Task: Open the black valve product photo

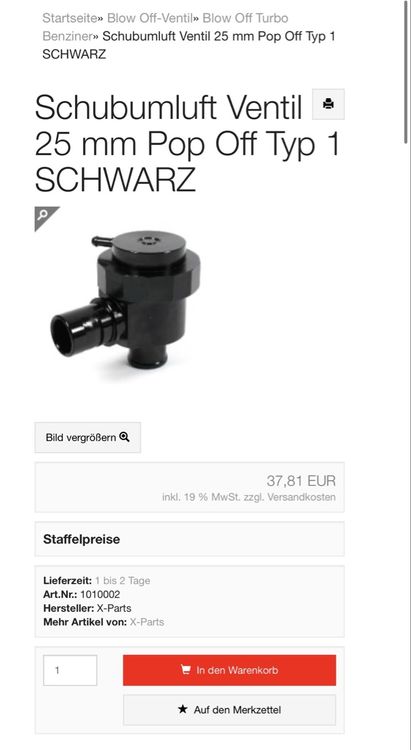Action: tap(126, 299)
